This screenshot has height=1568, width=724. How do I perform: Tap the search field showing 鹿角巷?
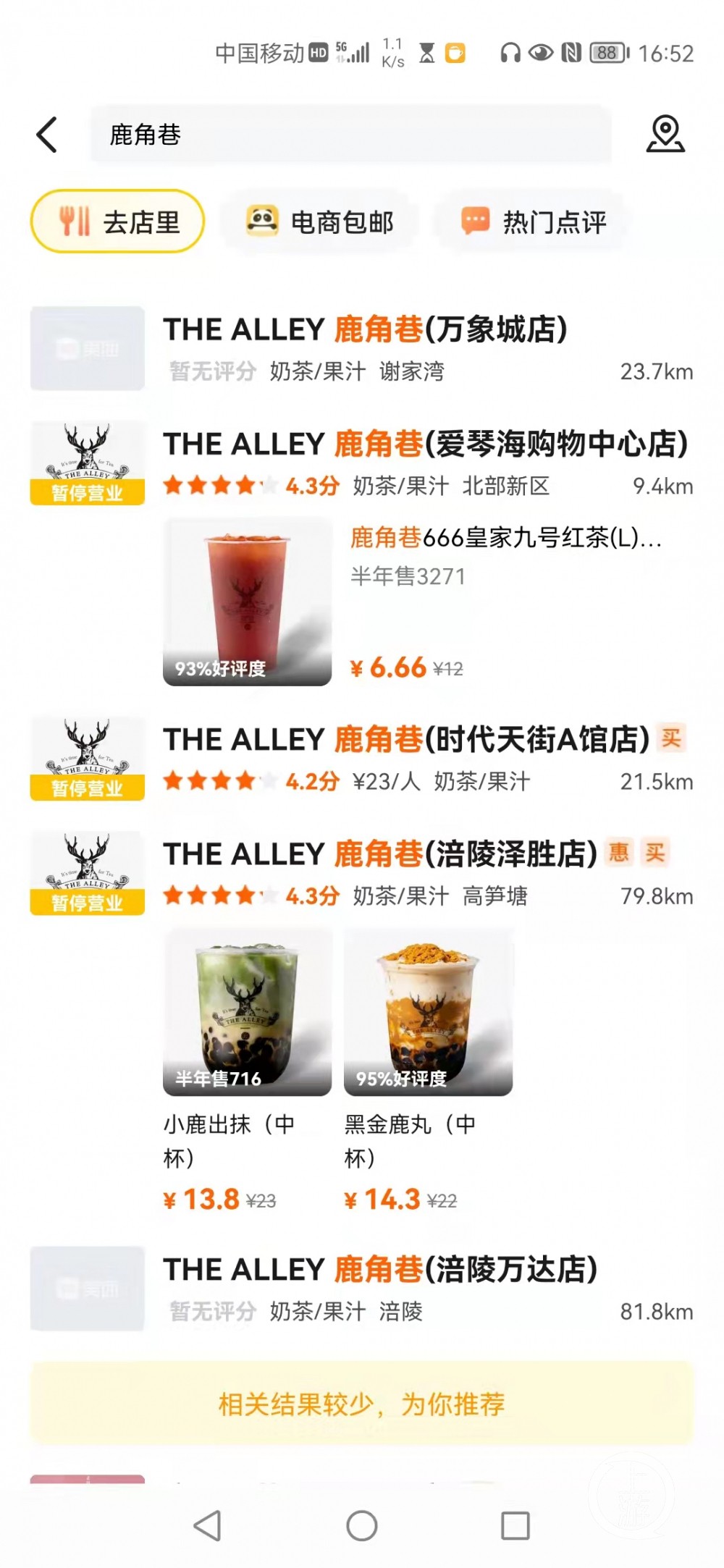[350, 135]
